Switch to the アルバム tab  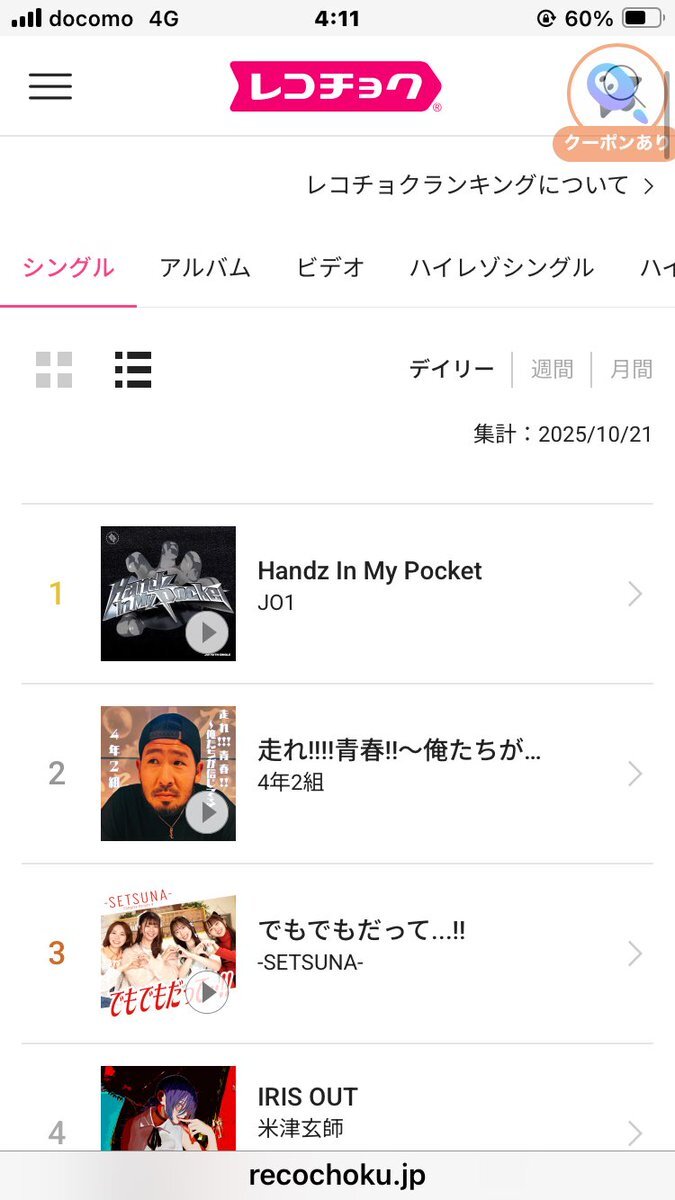[x=205, y=267]
